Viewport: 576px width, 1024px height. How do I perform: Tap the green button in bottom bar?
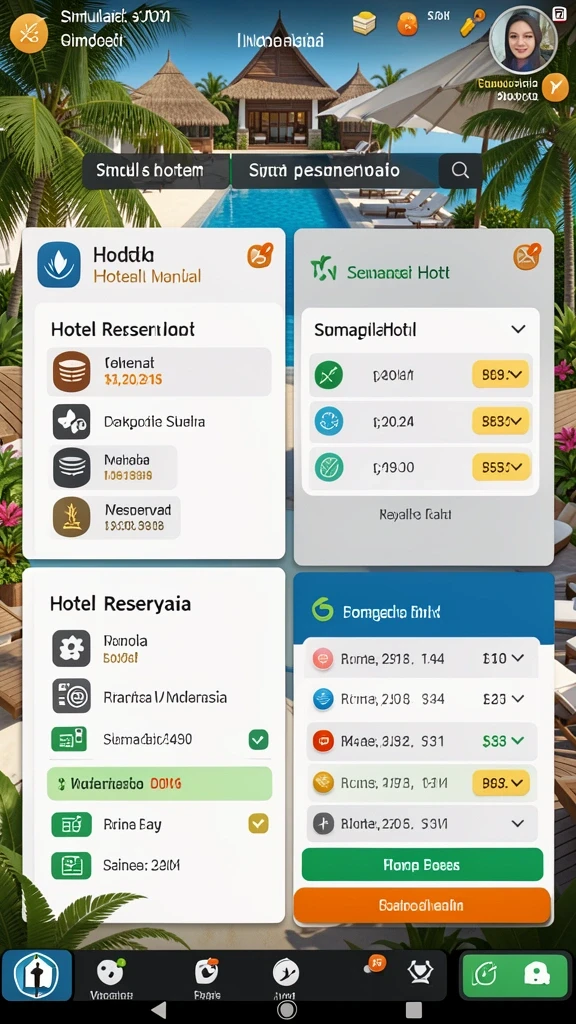pos(515,975)
